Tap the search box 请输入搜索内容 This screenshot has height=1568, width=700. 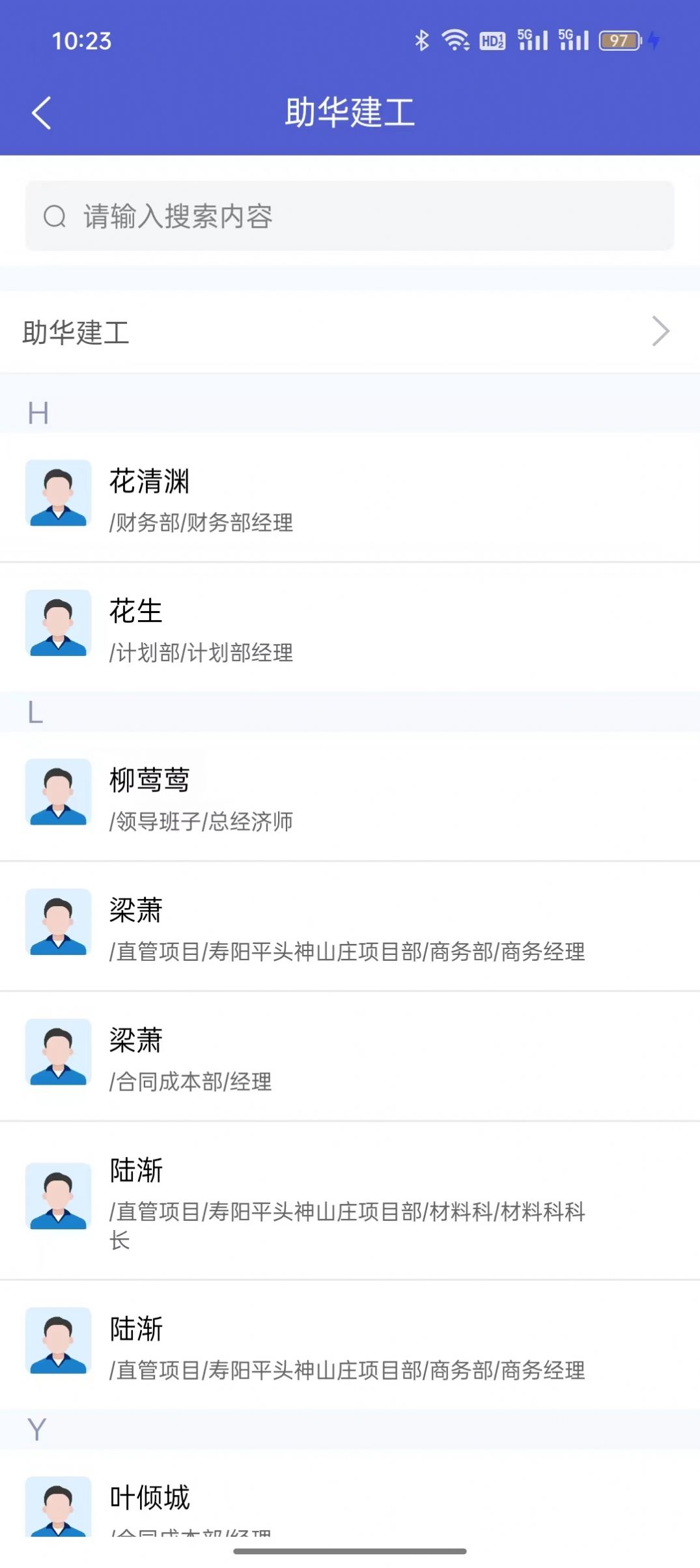pos(350,216)
